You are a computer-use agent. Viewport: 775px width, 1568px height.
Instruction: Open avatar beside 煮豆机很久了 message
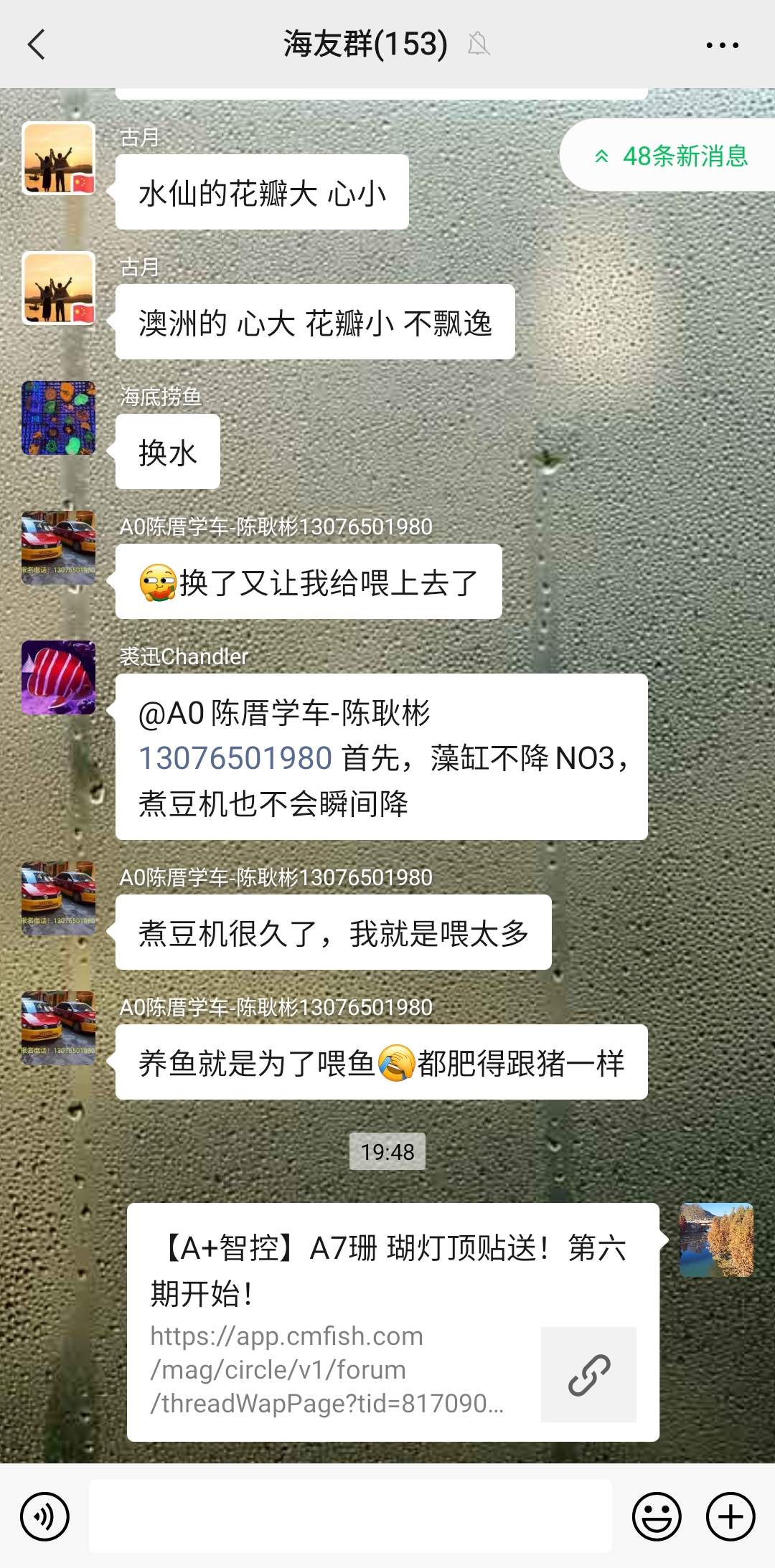pyautogui.click(x=59, y=898)
